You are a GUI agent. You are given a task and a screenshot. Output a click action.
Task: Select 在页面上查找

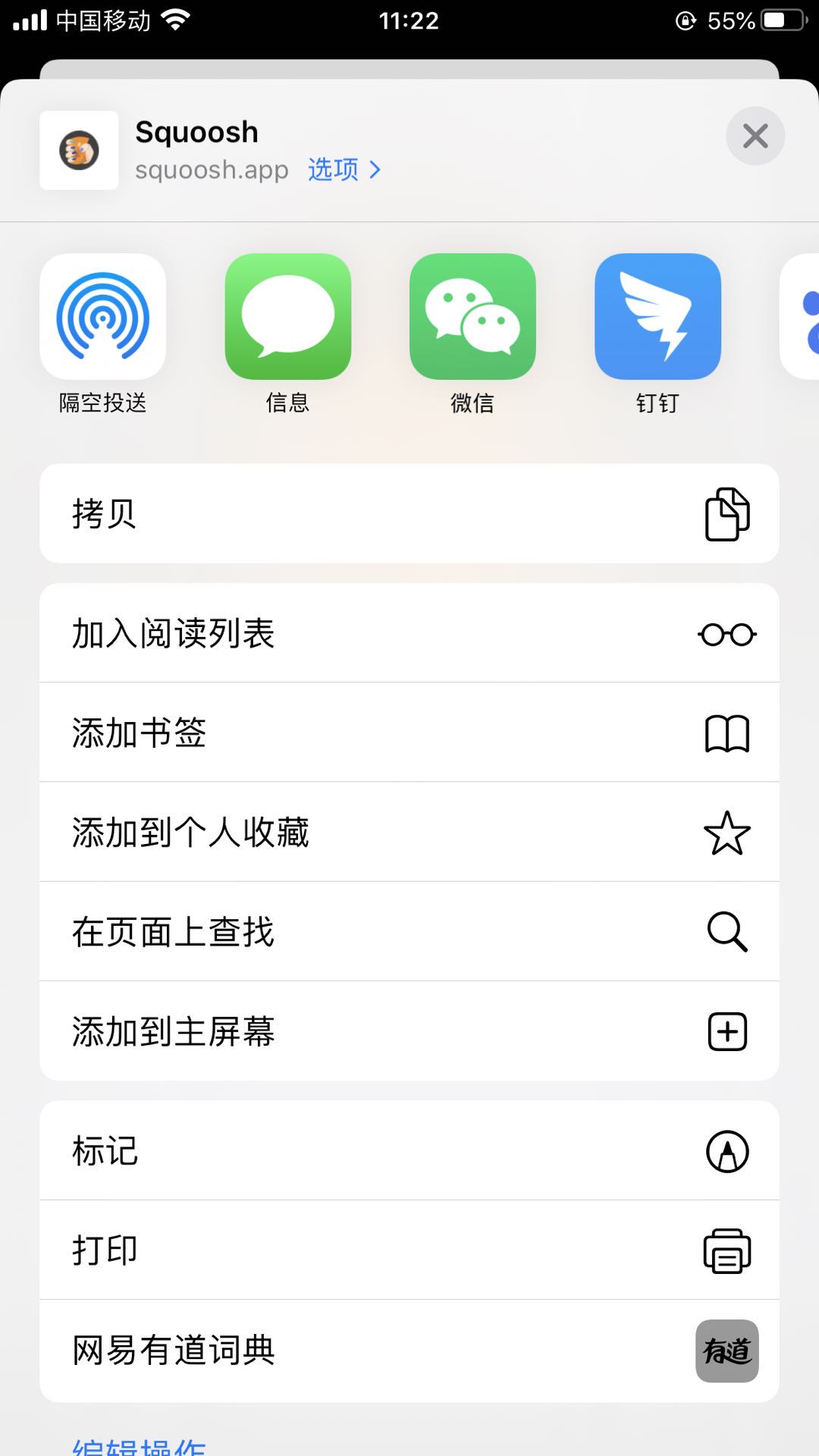tap(409, 931)
